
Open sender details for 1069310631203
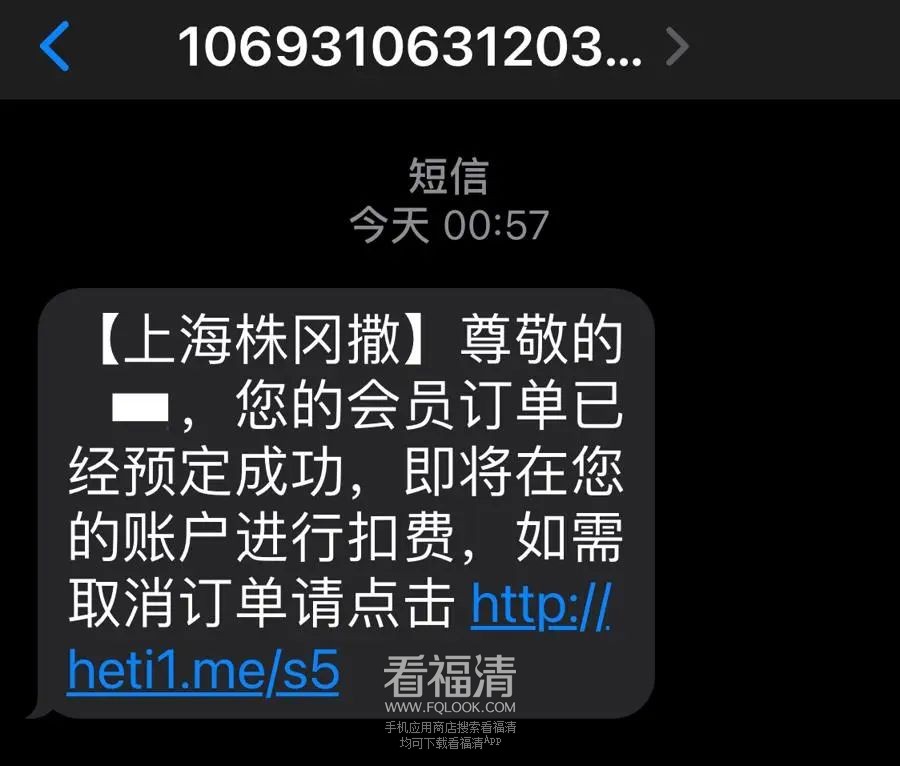[410, 46]
